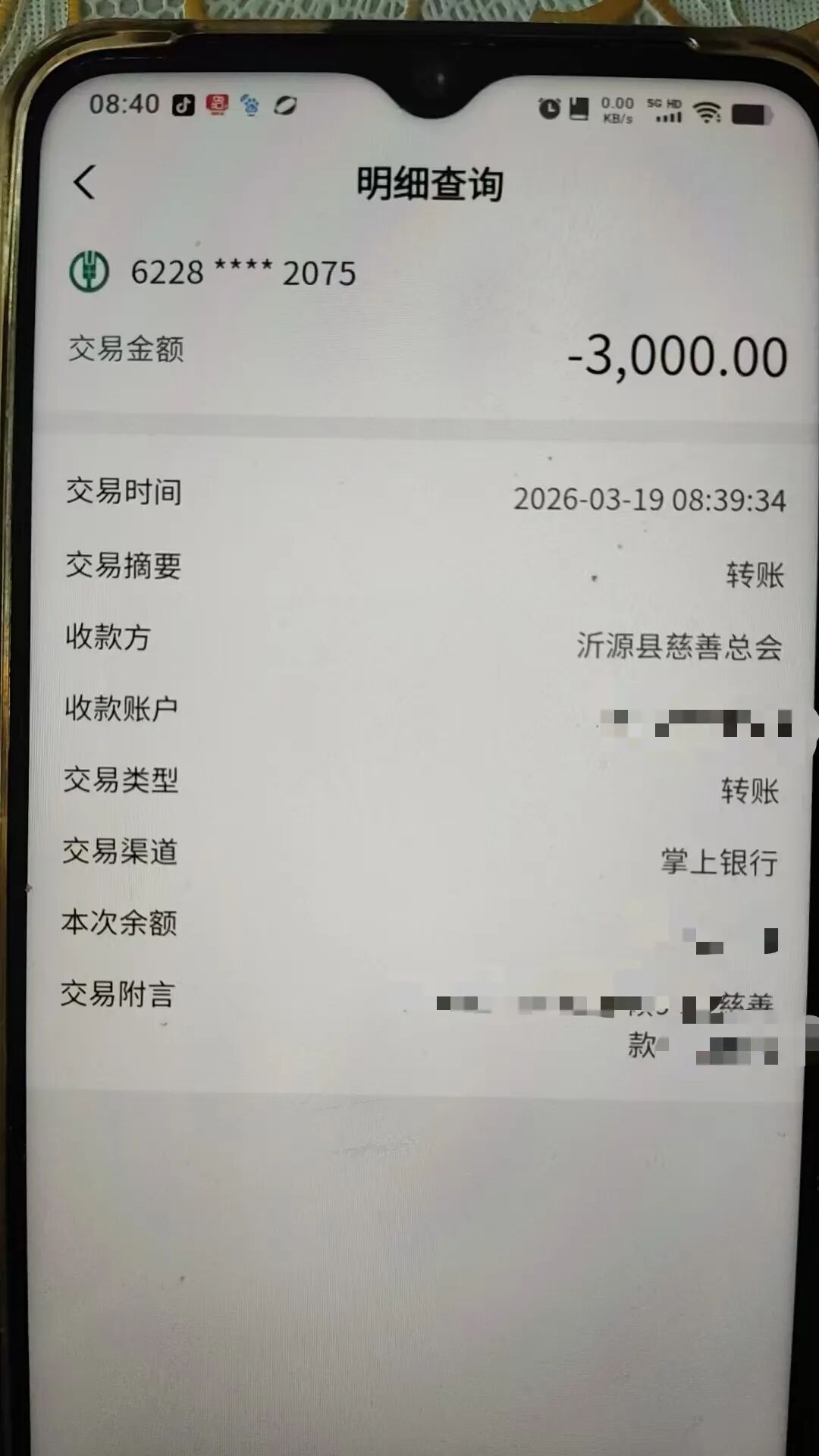Go back from the 明细查询 detail page

(85, 183)
